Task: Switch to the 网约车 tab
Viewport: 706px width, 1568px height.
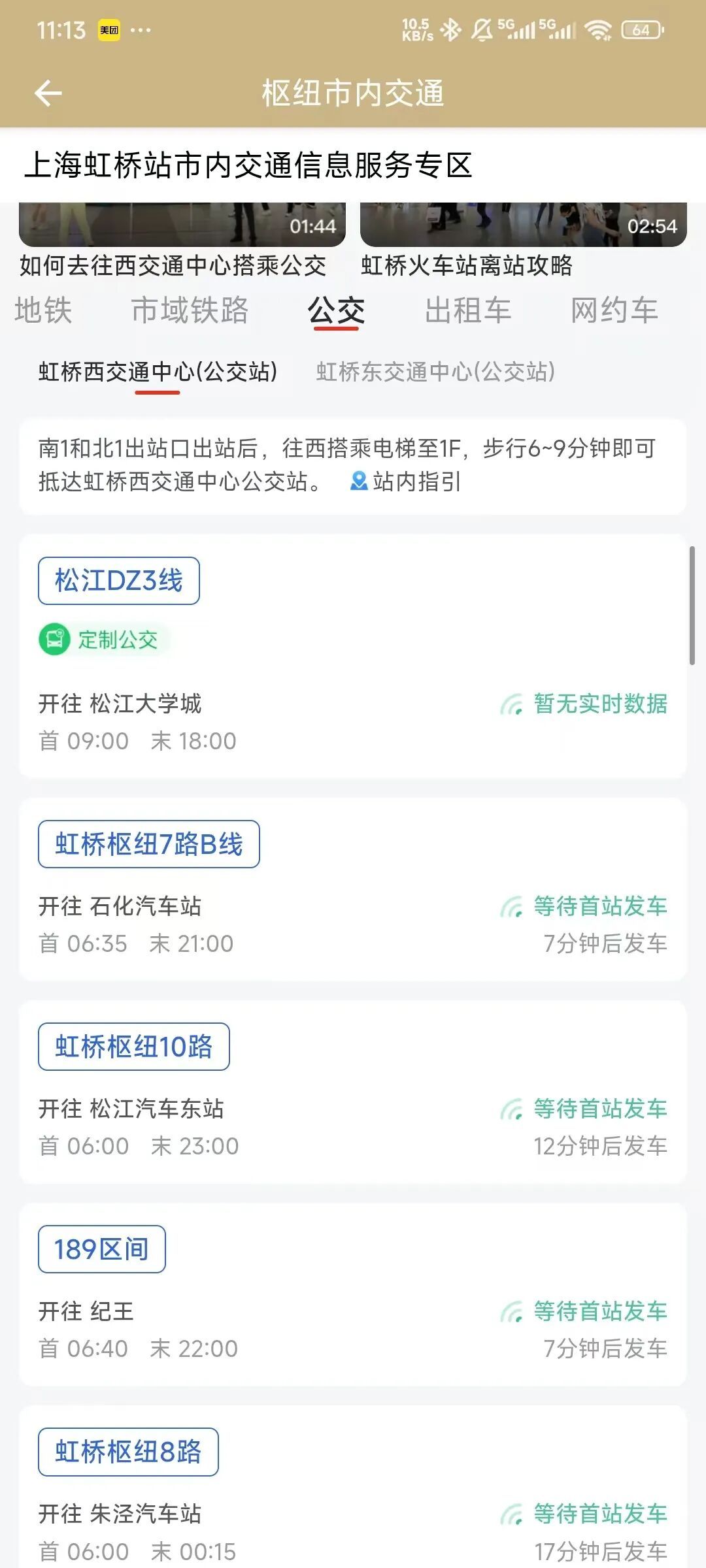Action: [614, 310]
